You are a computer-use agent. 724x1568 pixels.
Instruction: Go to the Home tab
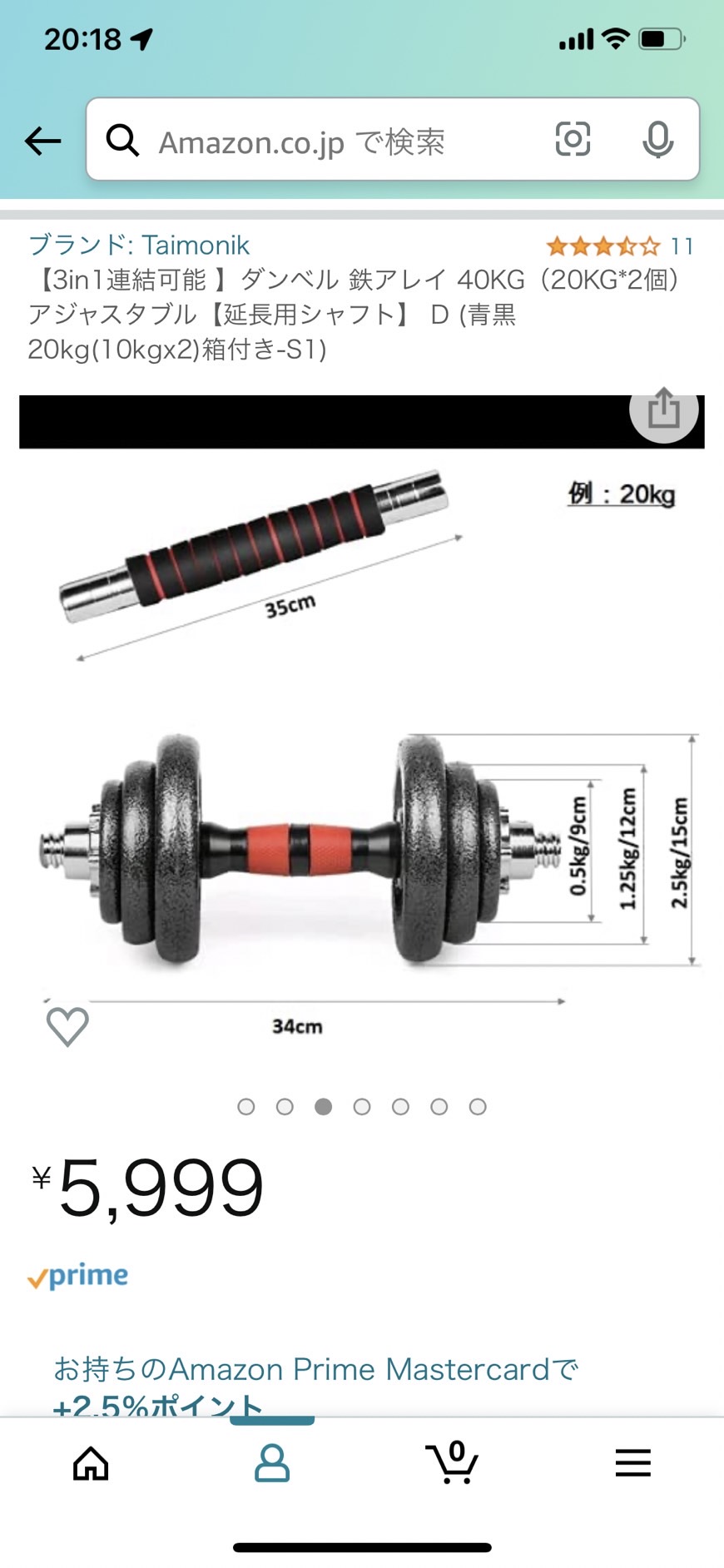[91, 1463]
